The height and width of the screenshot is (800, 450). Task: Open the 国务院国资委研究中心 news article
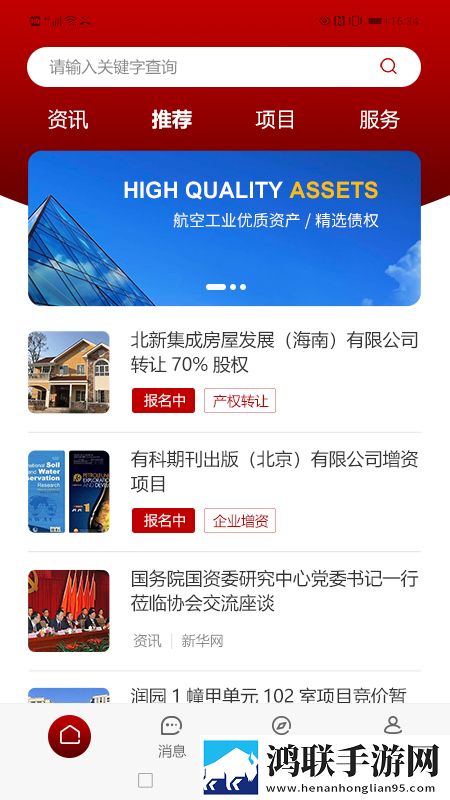pyautogui.click(x=224, y=611)
